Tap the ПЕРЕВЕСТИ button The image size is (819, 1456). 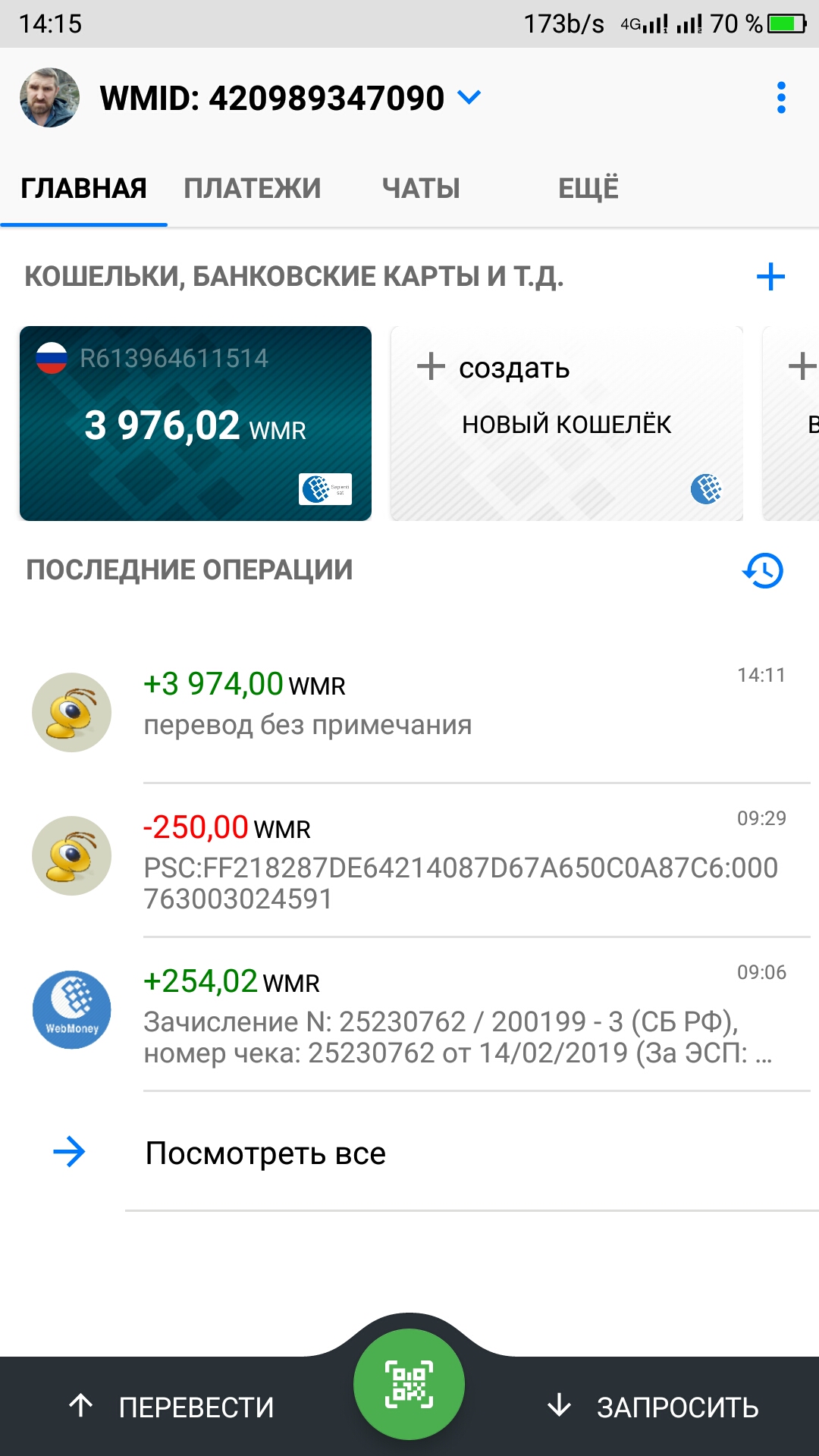point(172,1407)
